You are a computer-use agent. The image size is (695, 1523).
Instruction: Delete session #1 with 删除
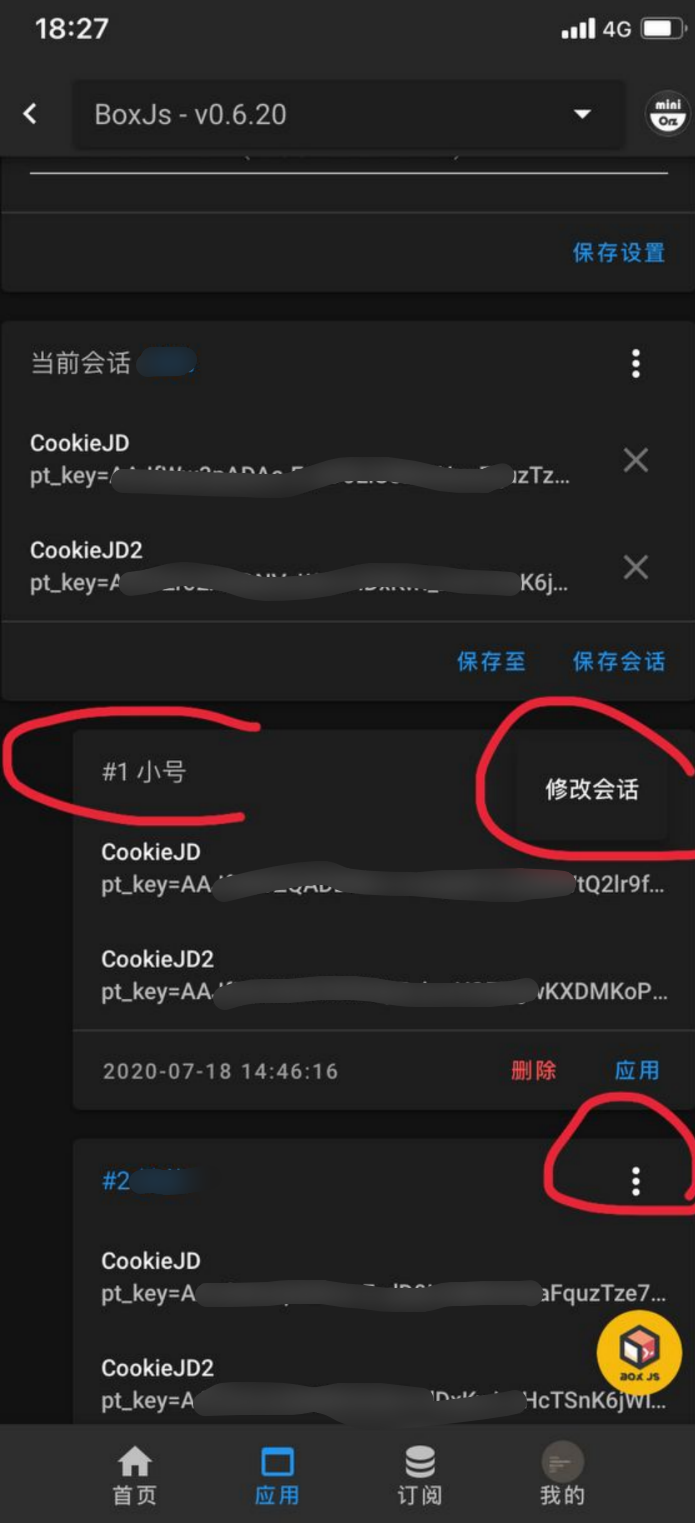click(x=533, y=1070)
